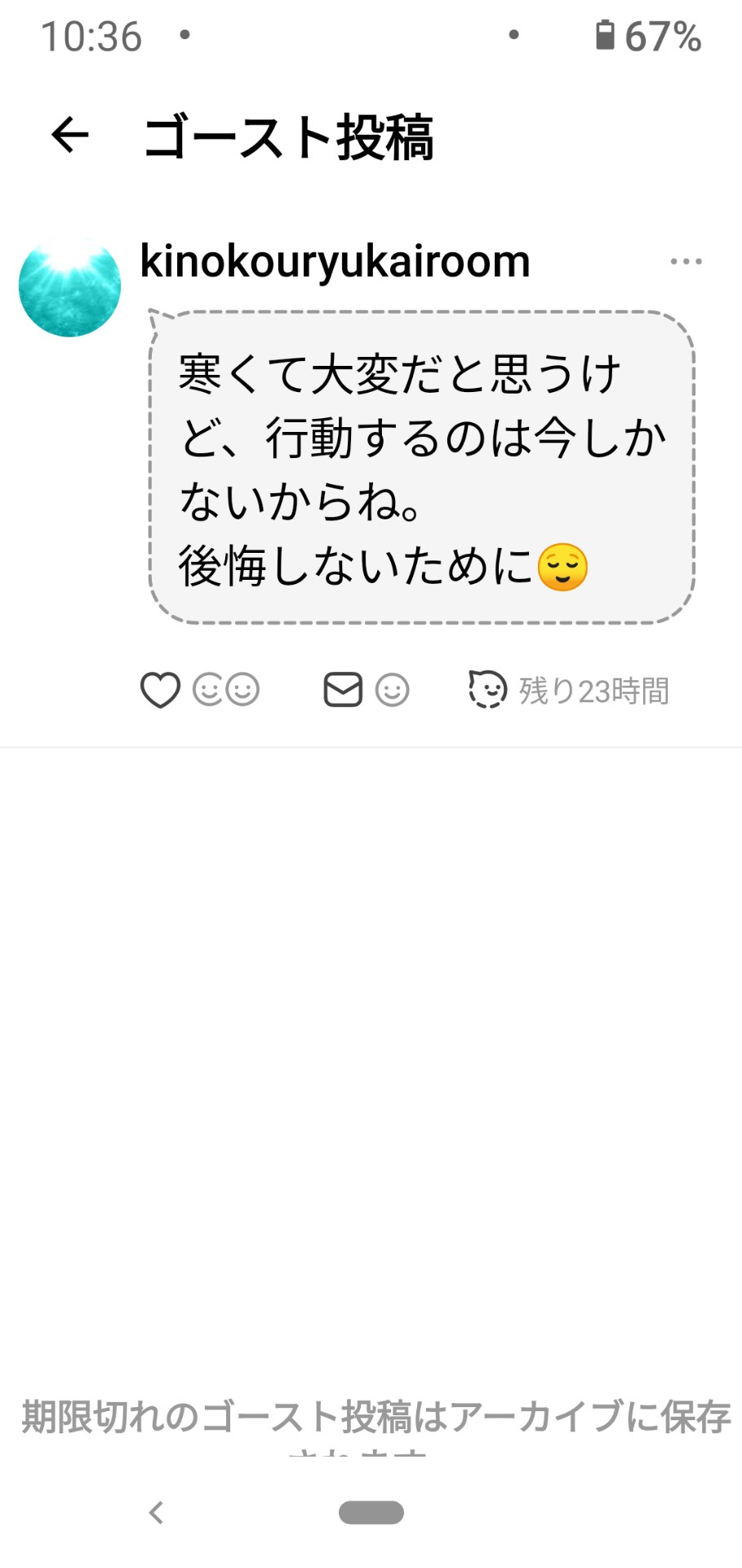Go back from ゴースト投稿 screen

(70, 135)
